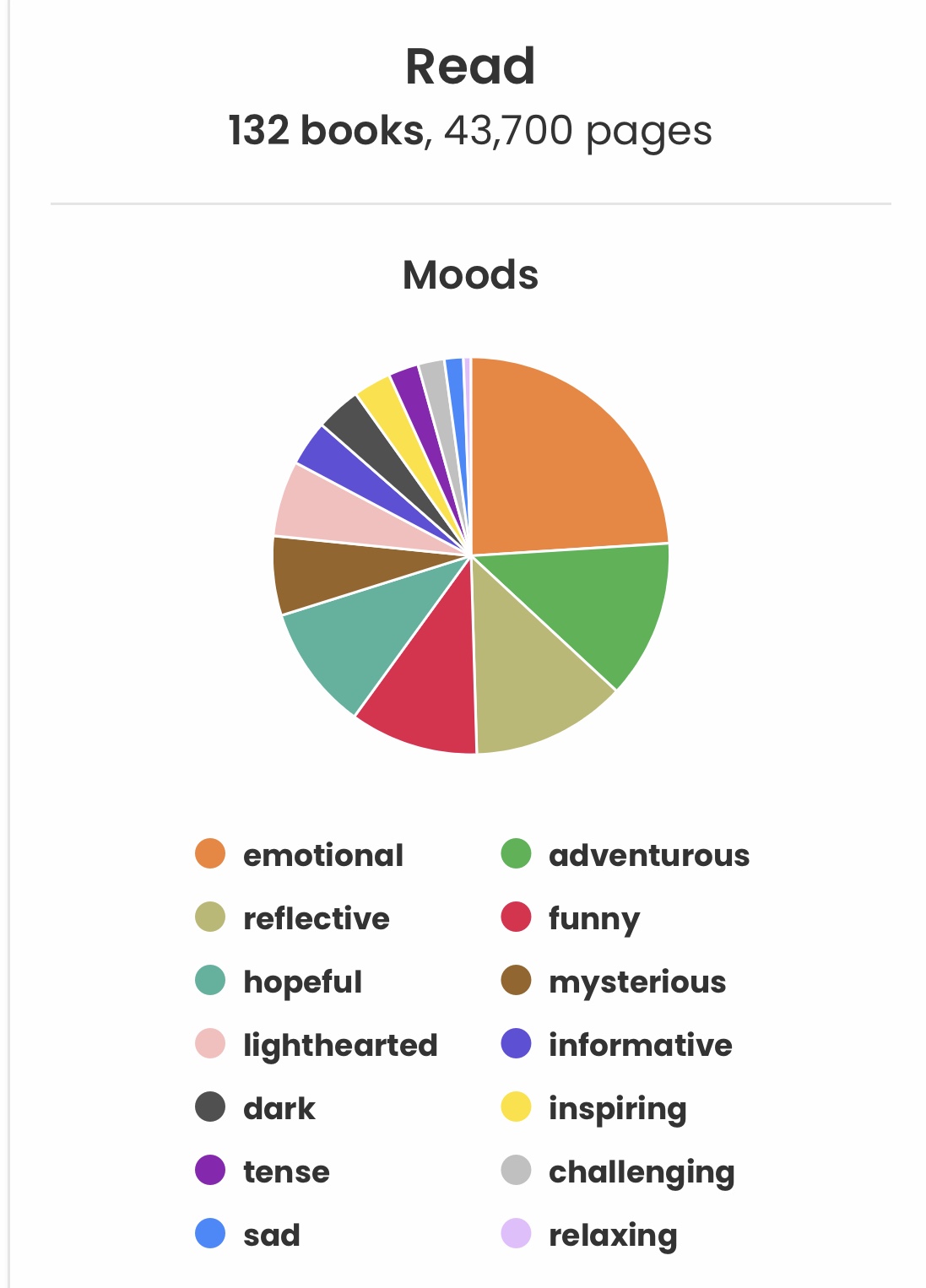Toggle the challenging legend item
The image size is (926, 1288).
pos(618,1171)
